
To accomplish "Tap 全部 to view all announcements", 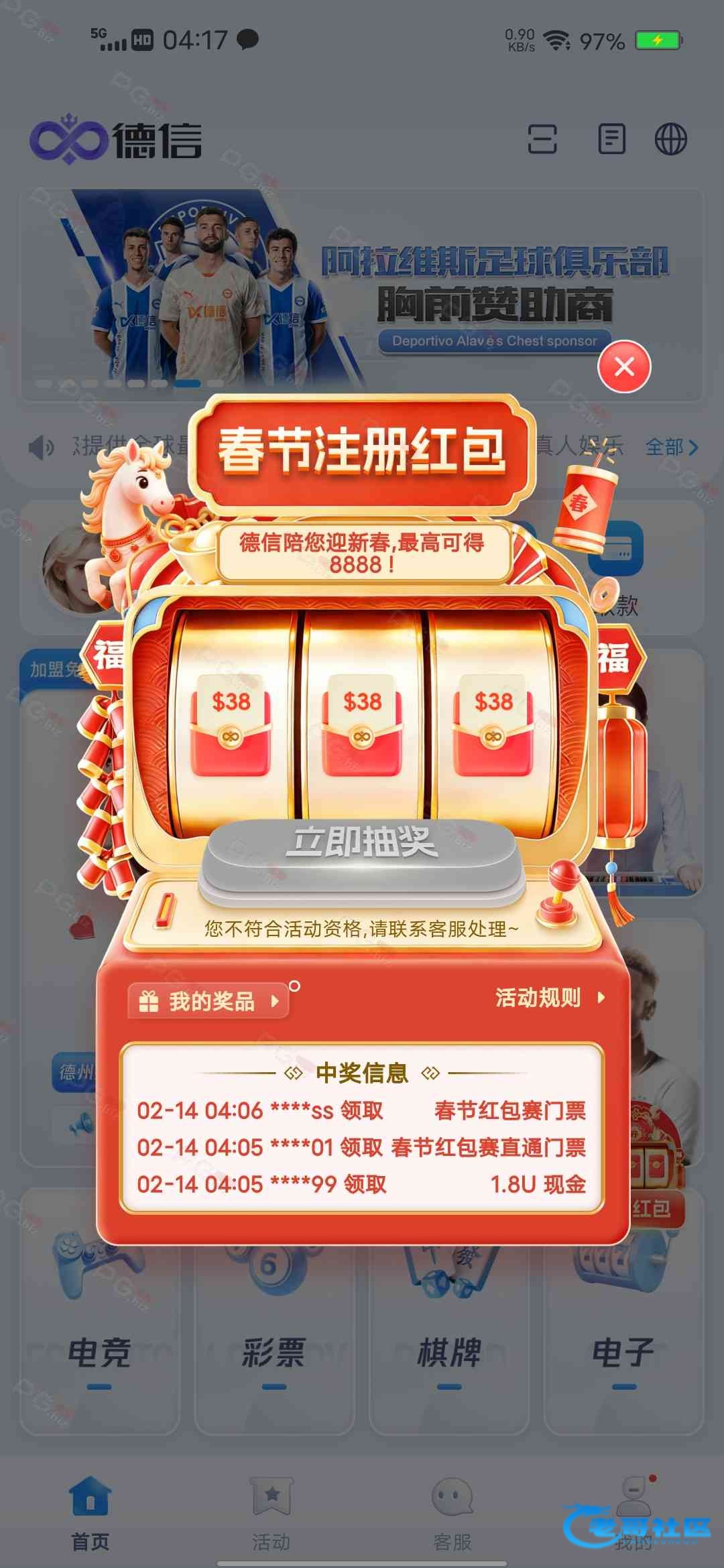I will [670, 447].
